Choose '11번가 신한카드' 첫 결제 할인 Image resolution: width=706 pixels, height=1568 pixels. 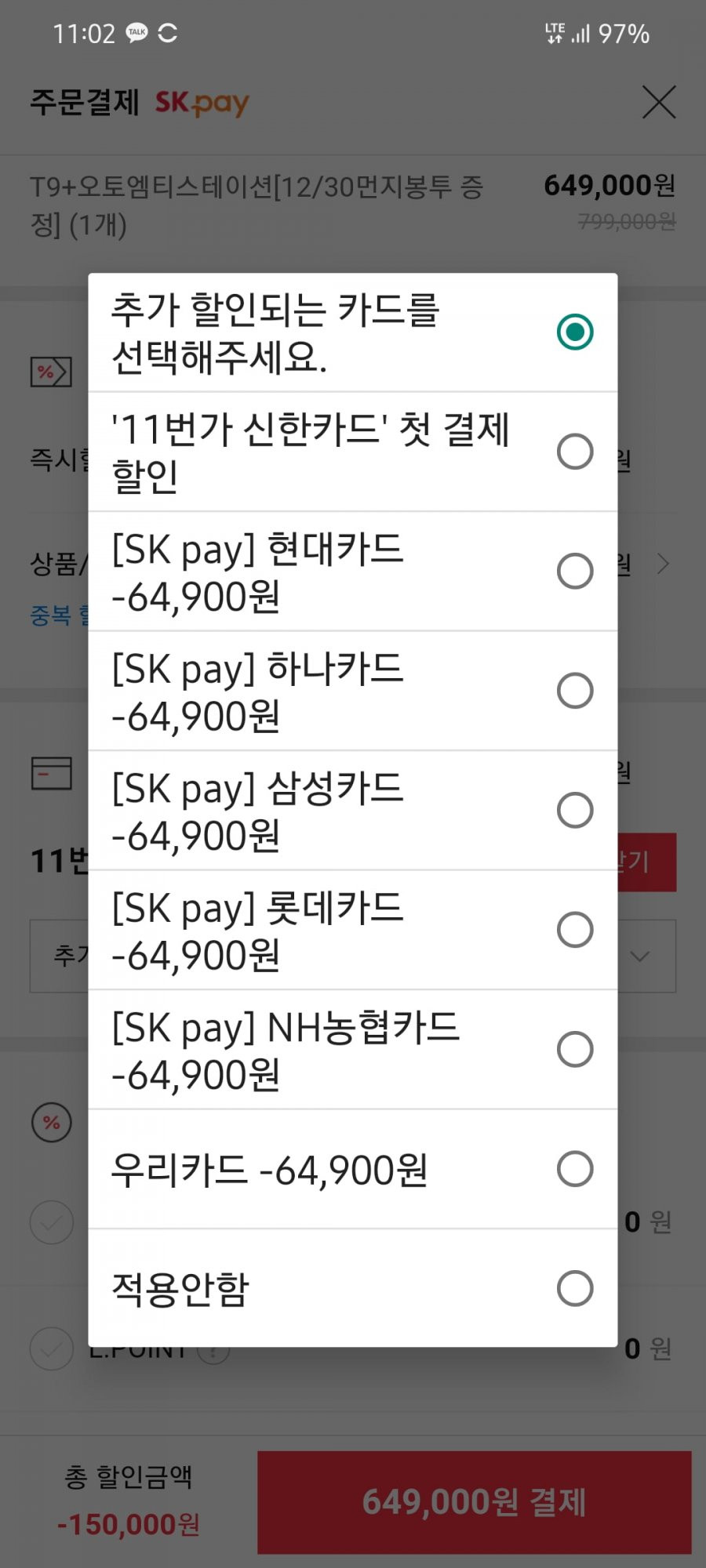(352, 452)
